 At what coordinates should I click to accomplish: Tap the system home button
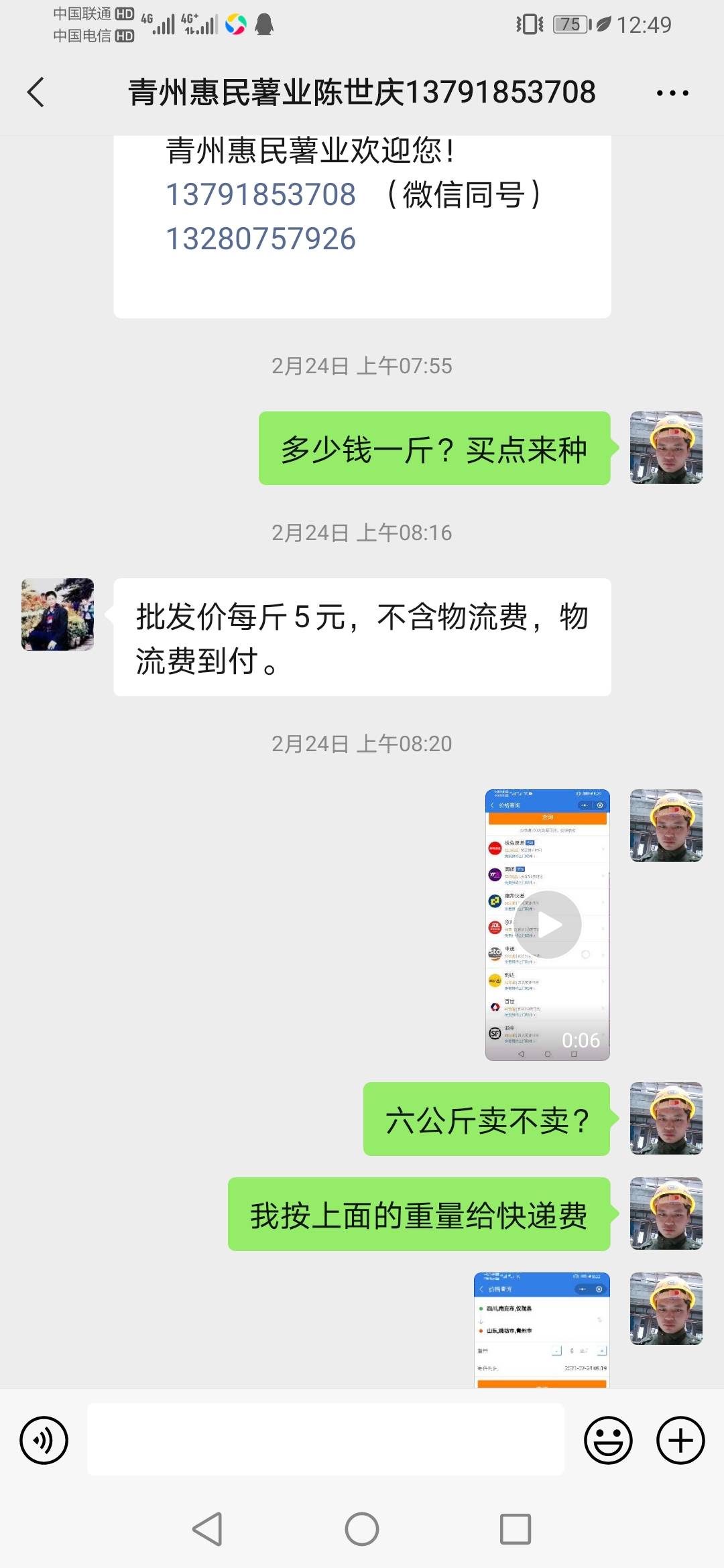pos(362,1529)
